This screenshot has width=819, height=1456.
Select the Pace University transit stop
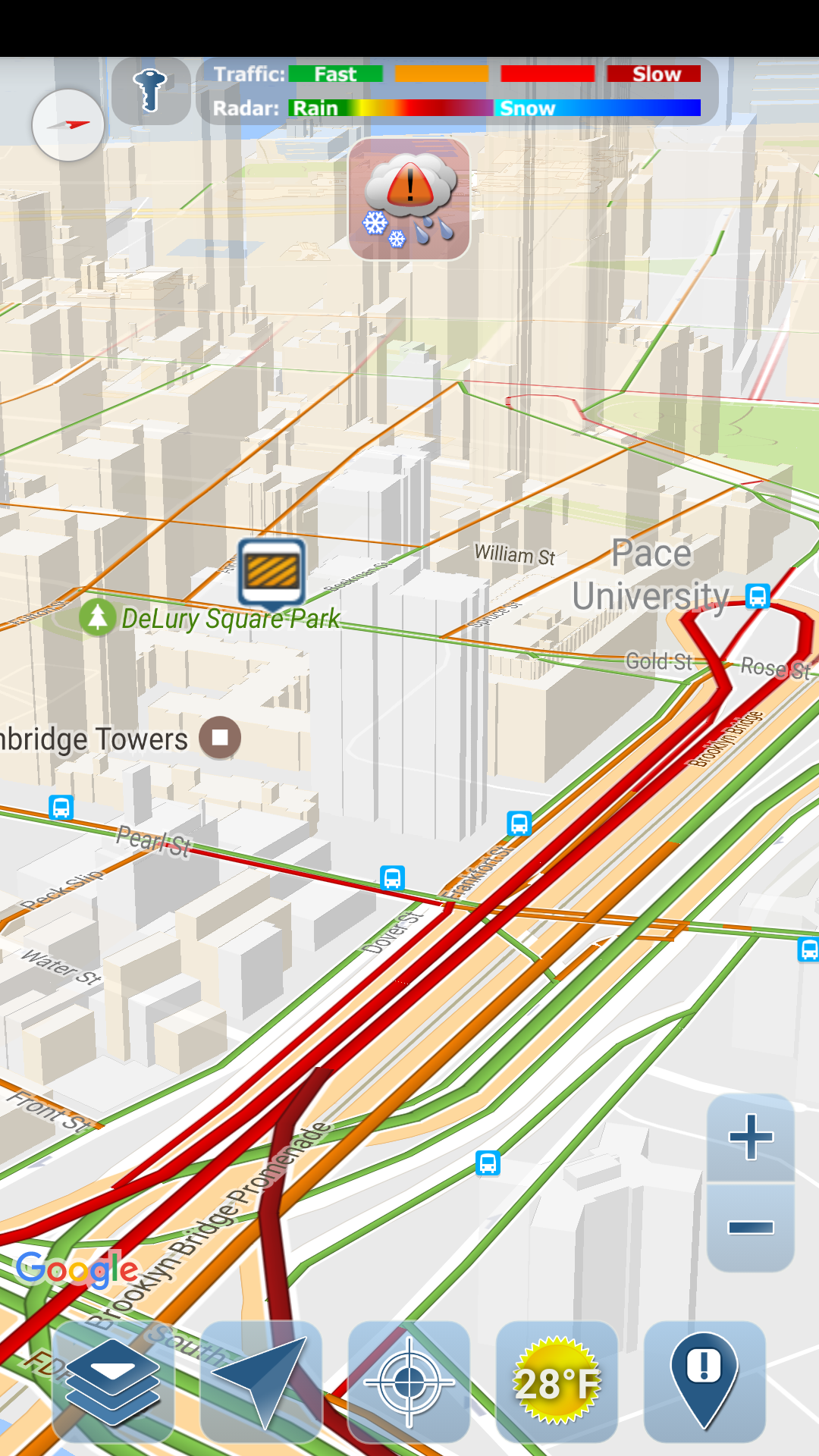pyautogui.click(x=758, y=596)
